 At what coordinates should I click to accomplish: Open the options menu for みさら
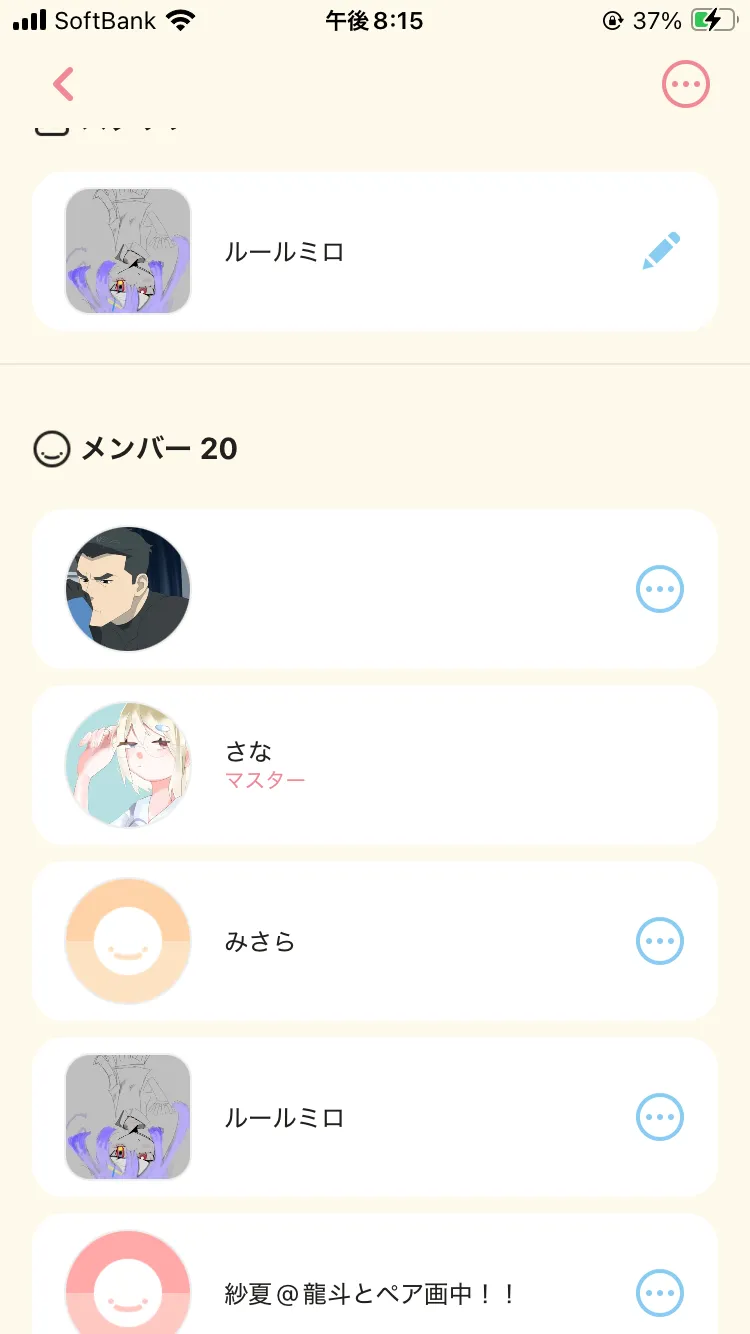coord(660,941)
